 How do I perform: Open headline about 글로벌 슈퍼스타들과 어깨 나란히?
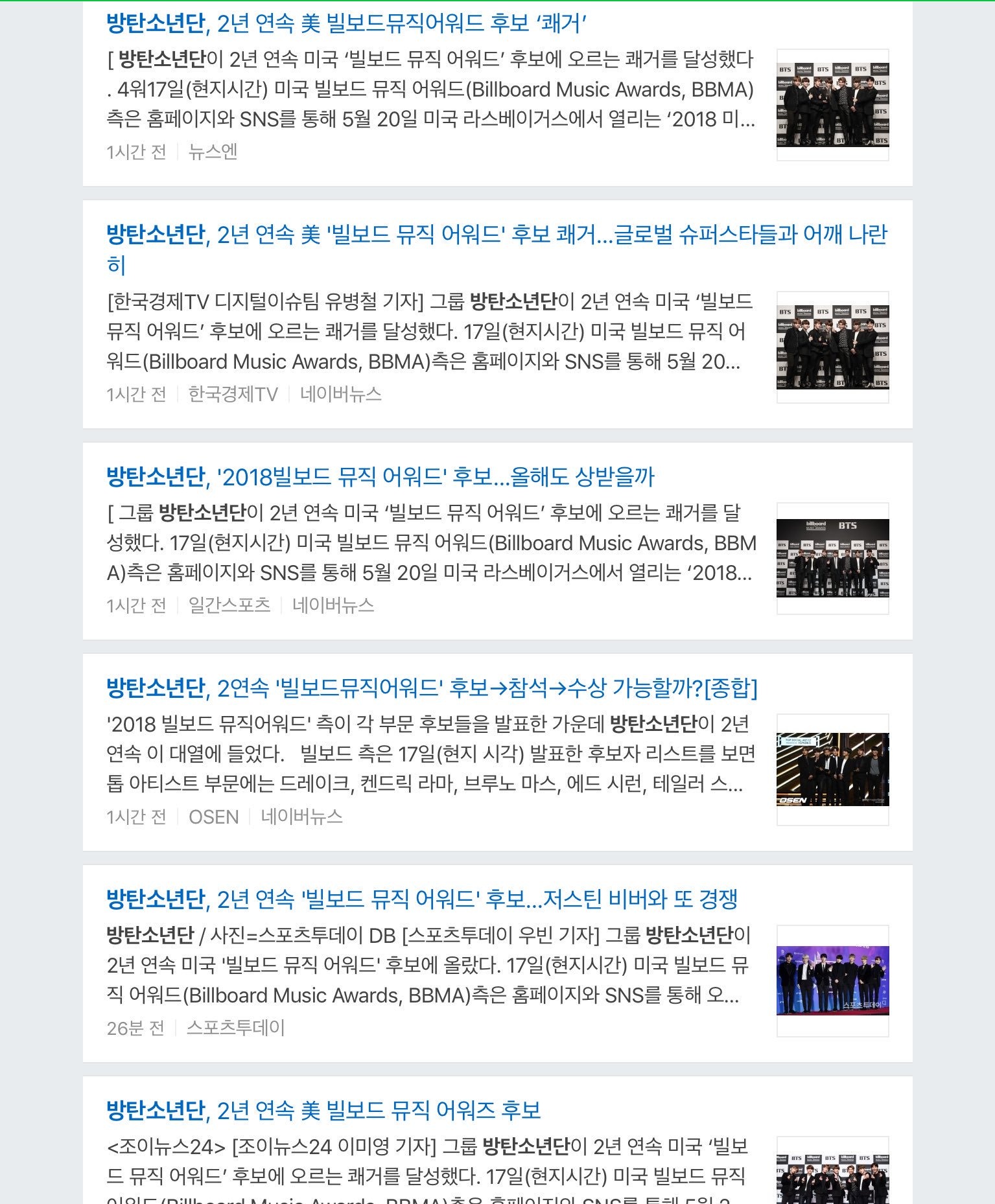coord(496,235)
